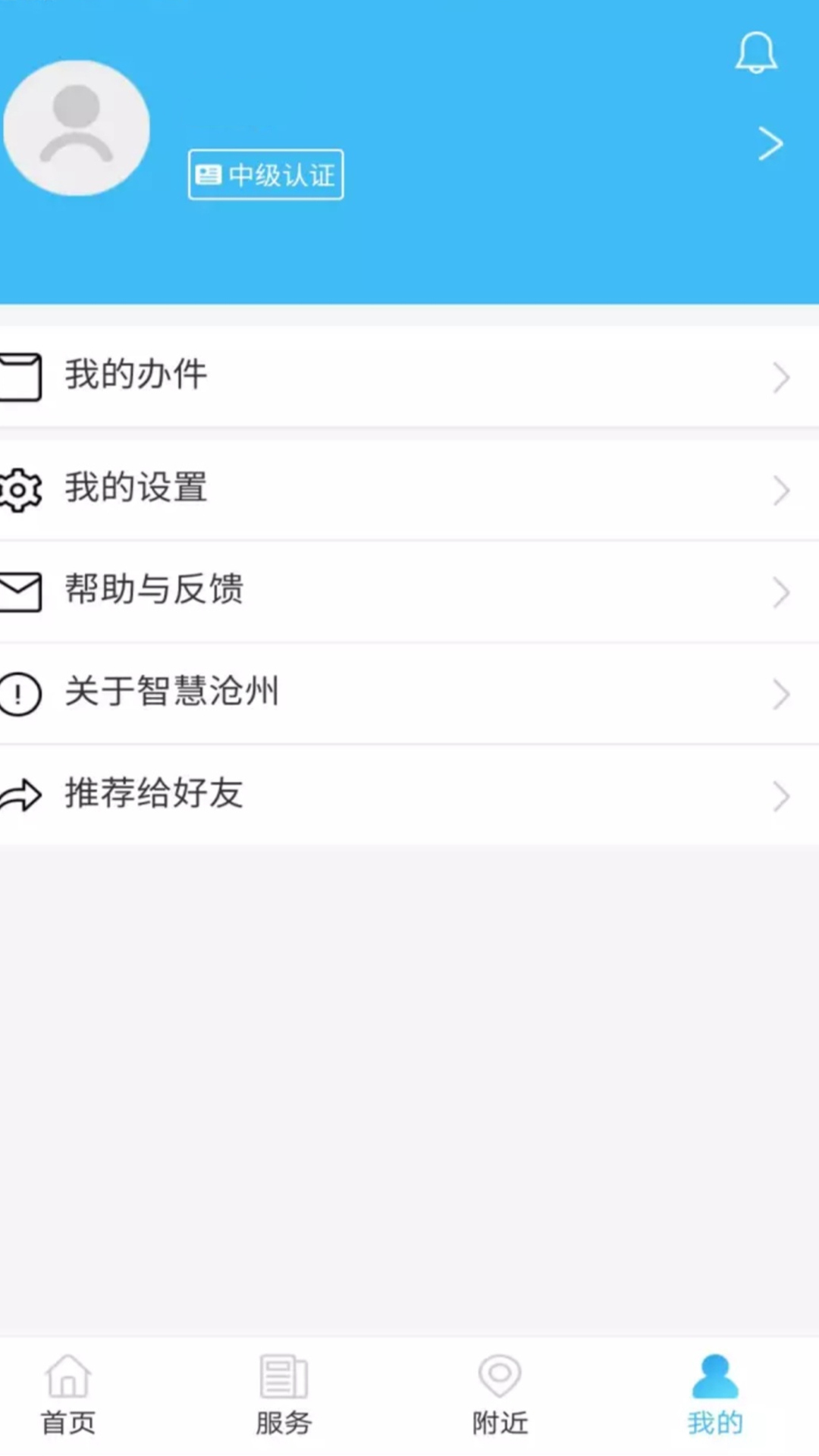Expand the 我的办件 row chevron

pyautogui.click(x=782, y=377)
